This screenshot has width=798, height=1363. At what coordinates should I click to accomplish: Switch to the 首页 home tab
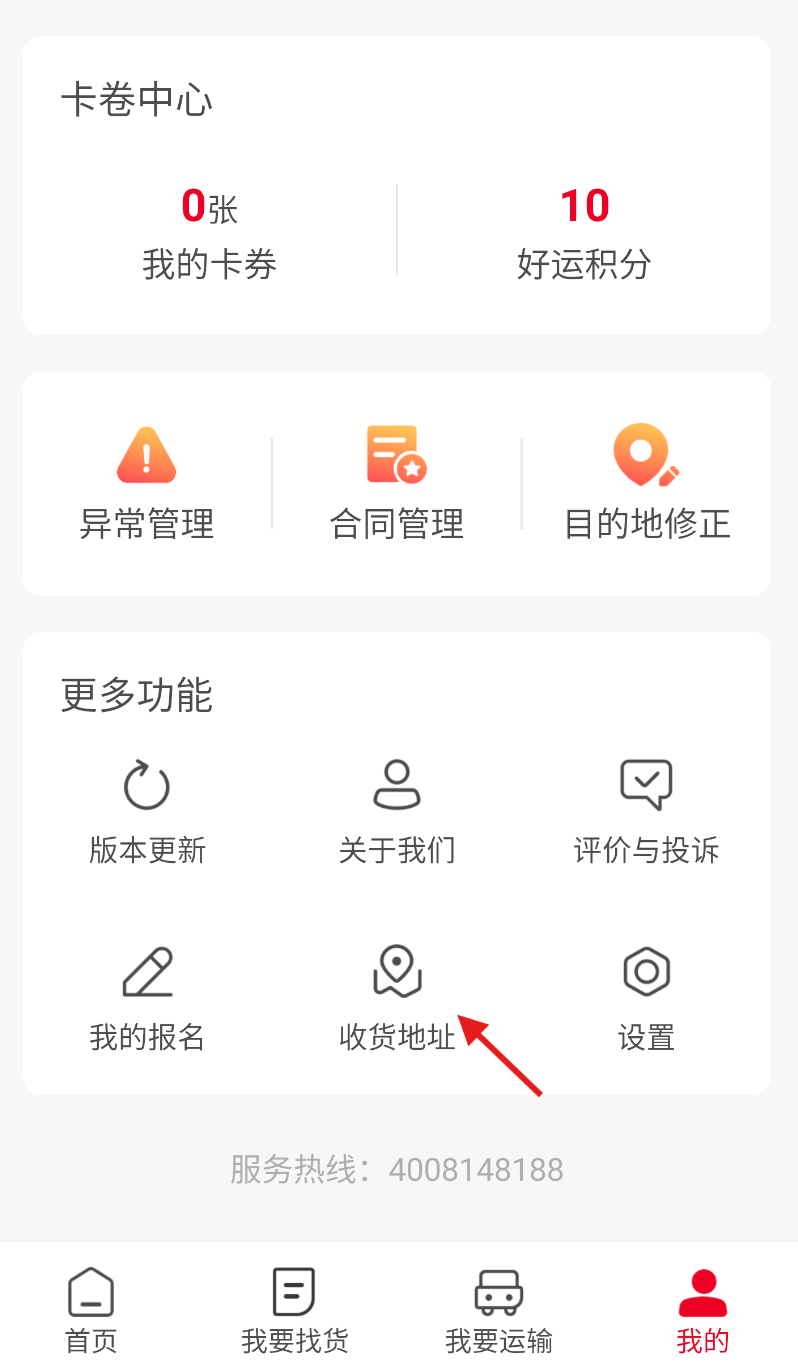pos(91,1309)
